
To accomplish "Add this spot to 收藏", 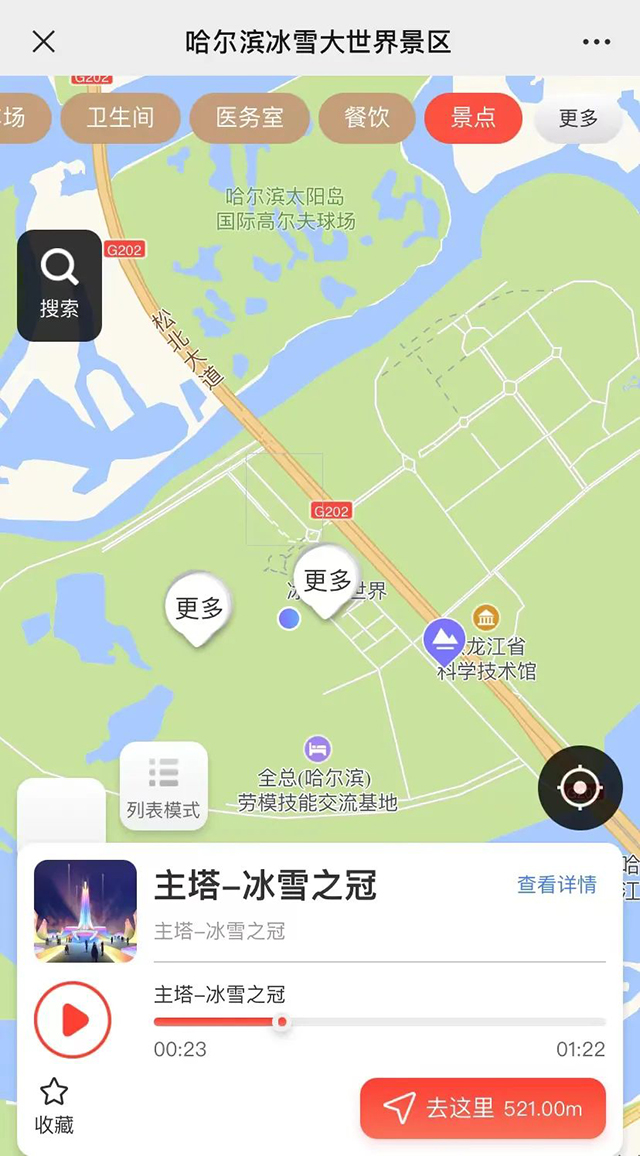I will point(54,1105).
